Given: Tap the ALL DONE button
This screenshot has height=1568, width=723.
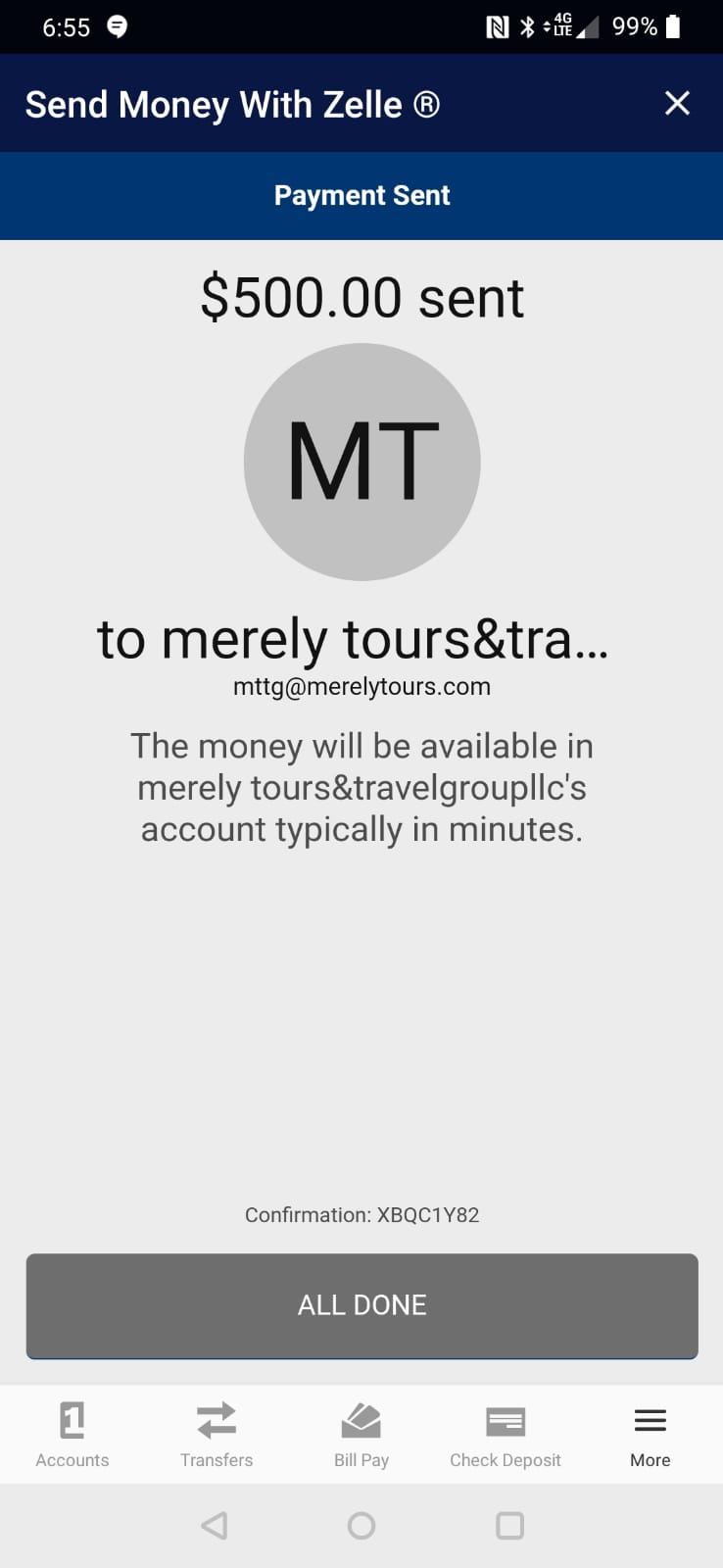Looking at the screenshot, I should pos(361,1305).
